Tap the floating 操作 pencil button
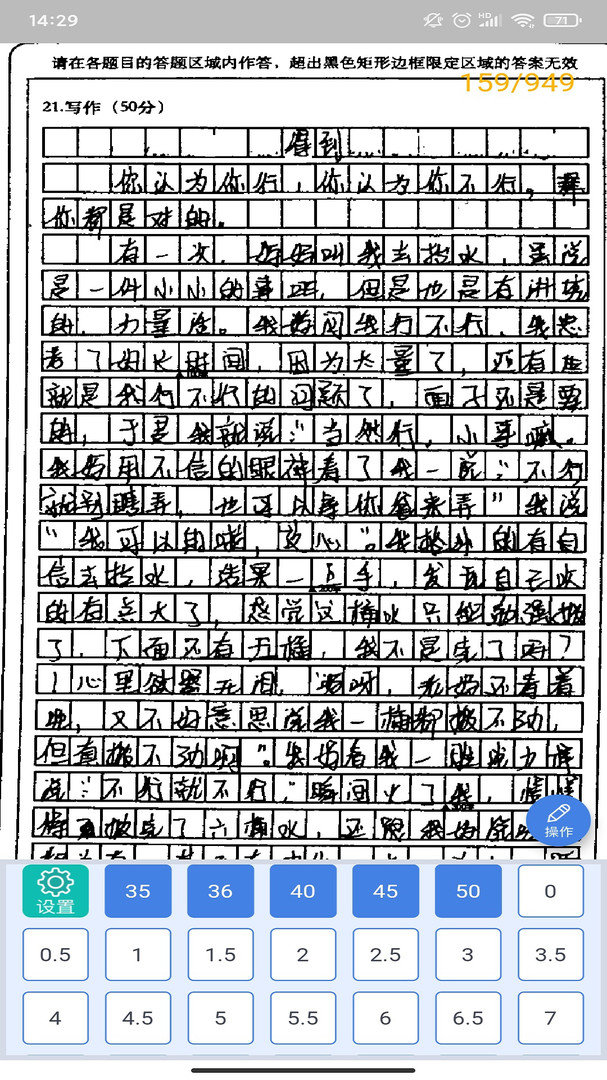The height and width of the screenshot is (1080, 607). 558,821
